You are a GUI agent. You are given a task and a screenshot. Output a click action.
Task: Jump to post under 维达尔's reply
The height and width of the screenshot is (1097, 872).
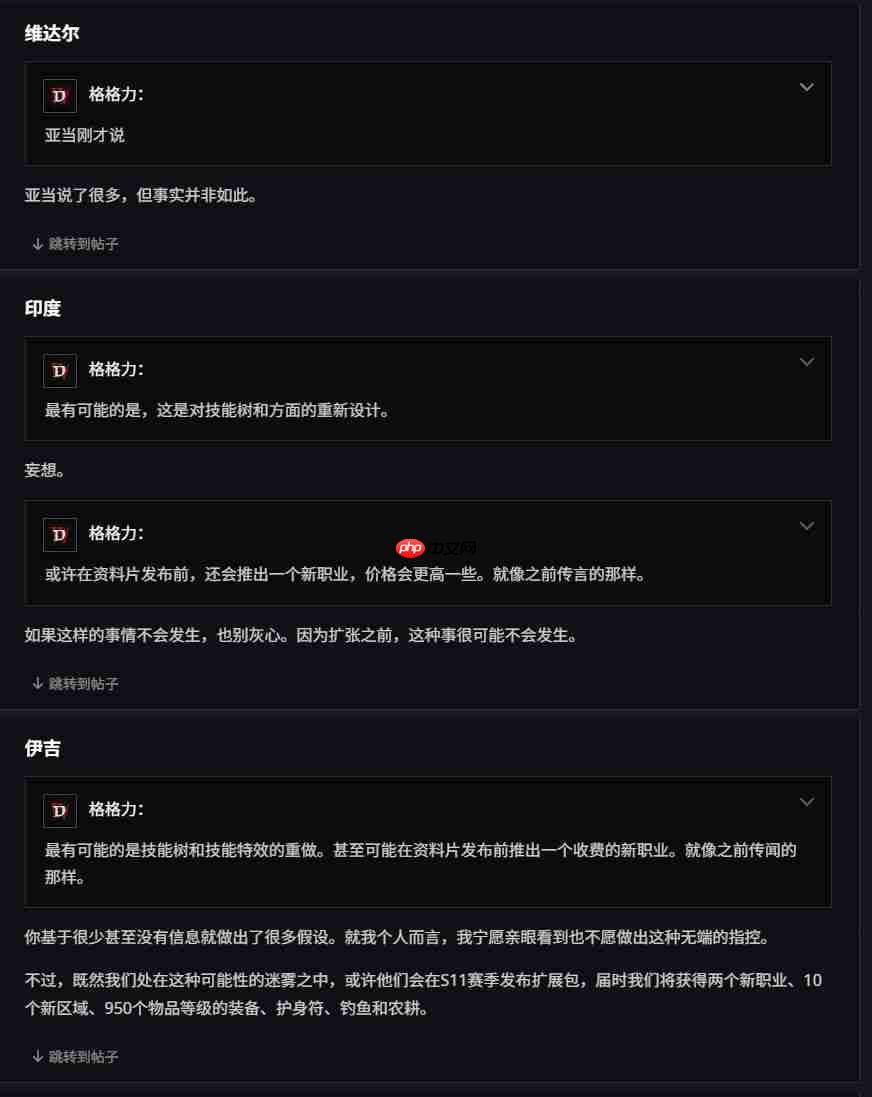click(75, 243)
